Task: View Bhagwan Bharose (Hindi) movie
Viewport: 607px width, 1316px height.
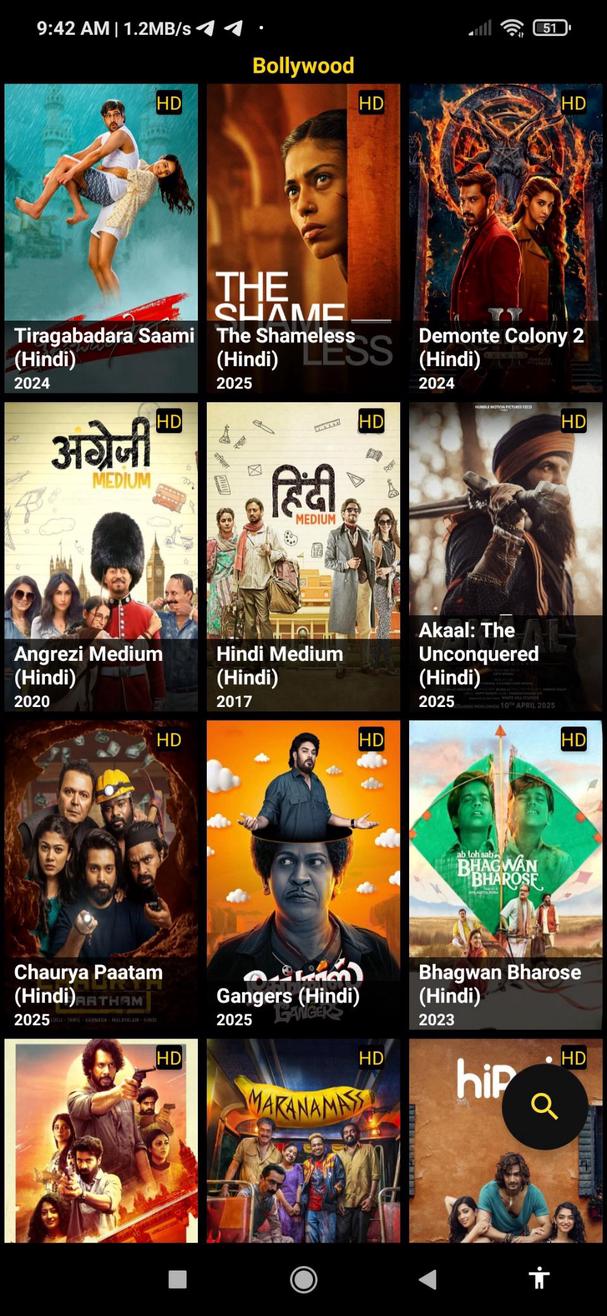Action: tap(505, 875)
